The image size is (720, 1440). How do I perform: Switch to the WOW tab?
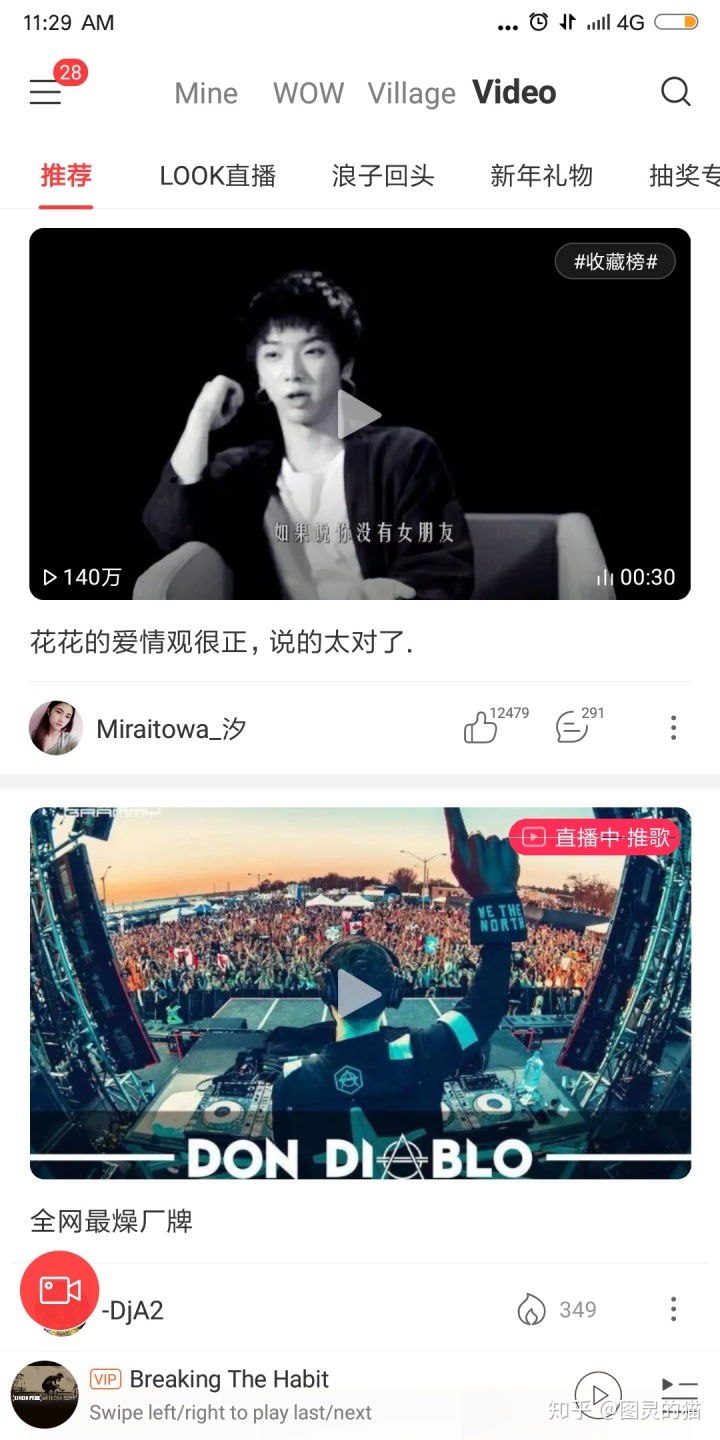308,94
